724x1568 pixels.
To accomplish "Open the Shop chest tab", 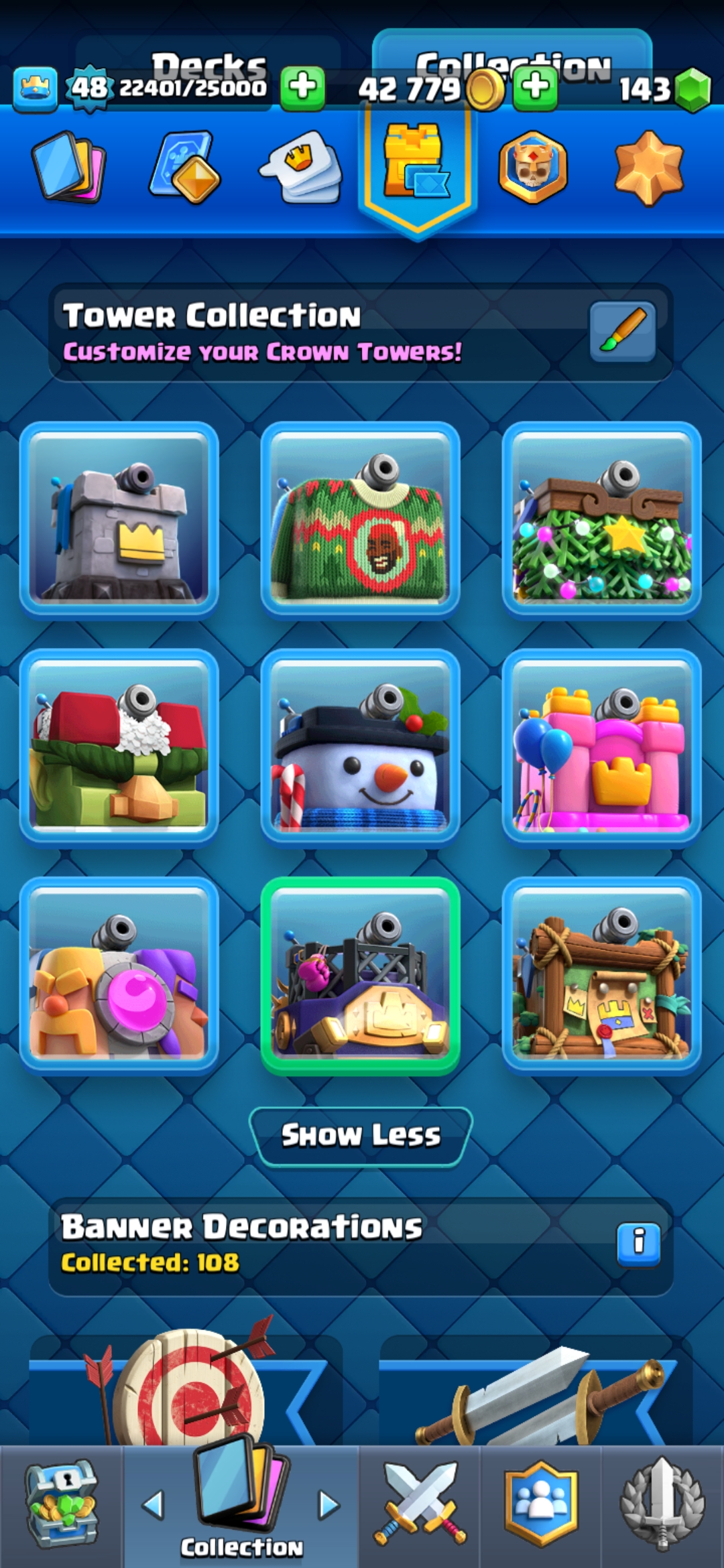I will (x=61, y=1504).
